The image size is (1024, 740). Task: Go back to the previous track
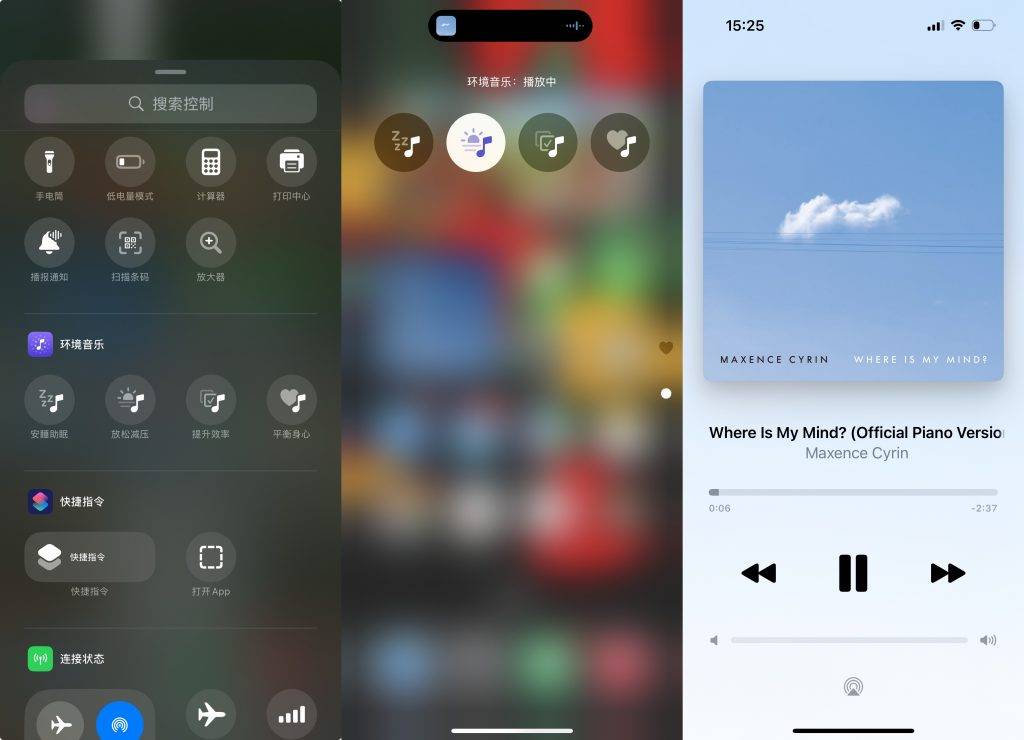[x=759, y=573]
